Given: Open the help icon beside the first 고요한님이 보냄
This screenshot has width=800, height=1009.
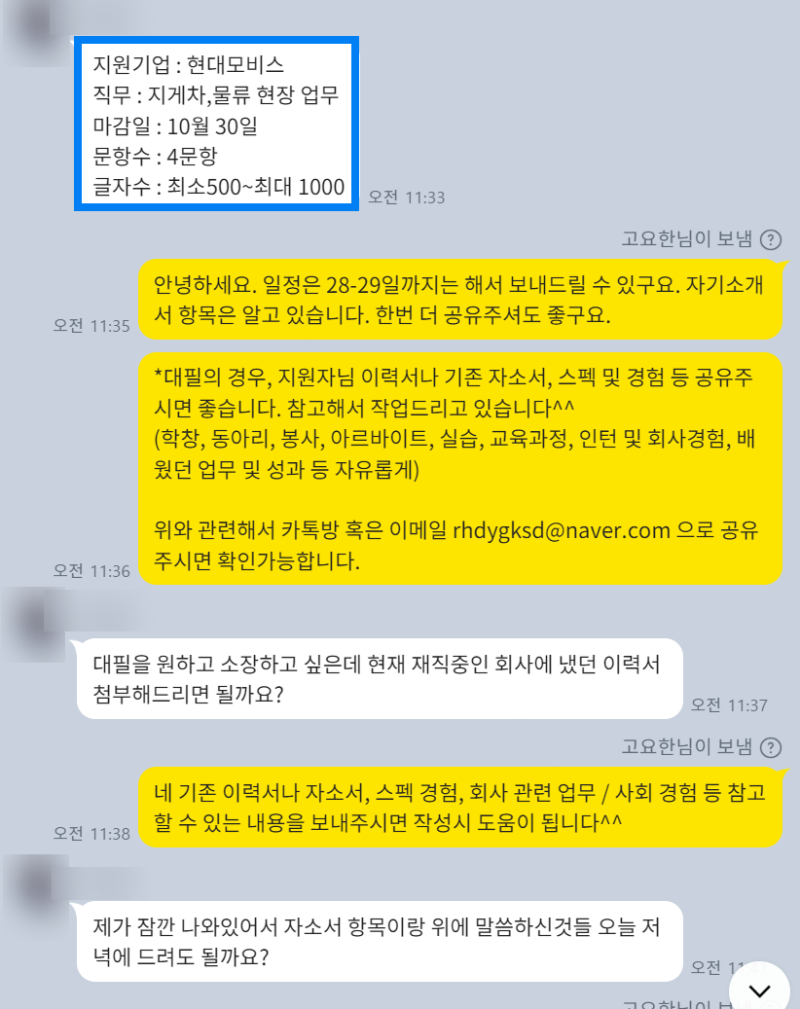Looking at the screenshot, I should [770, 239].
